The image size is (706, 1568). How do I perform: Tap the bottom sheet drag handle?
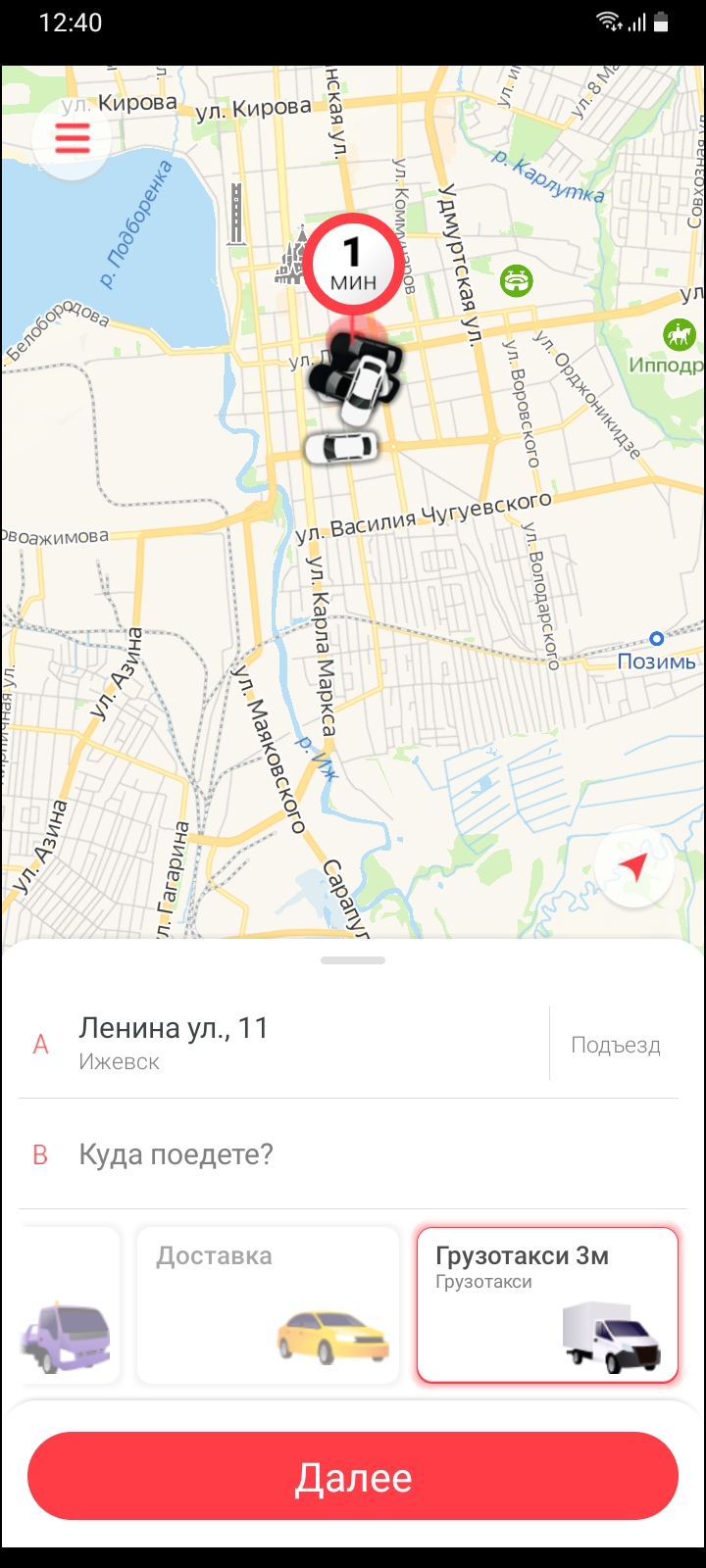[353, 960]
